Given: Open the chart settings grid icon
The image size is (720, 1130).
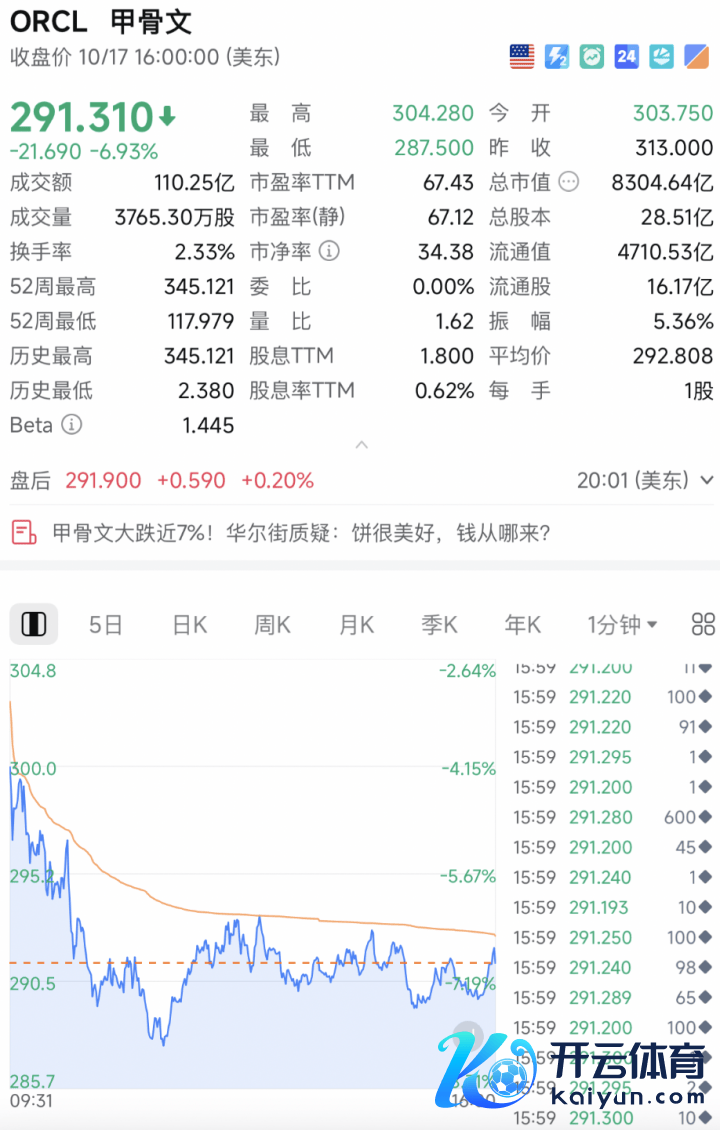Looking at the screenshot, I should 703,625.
